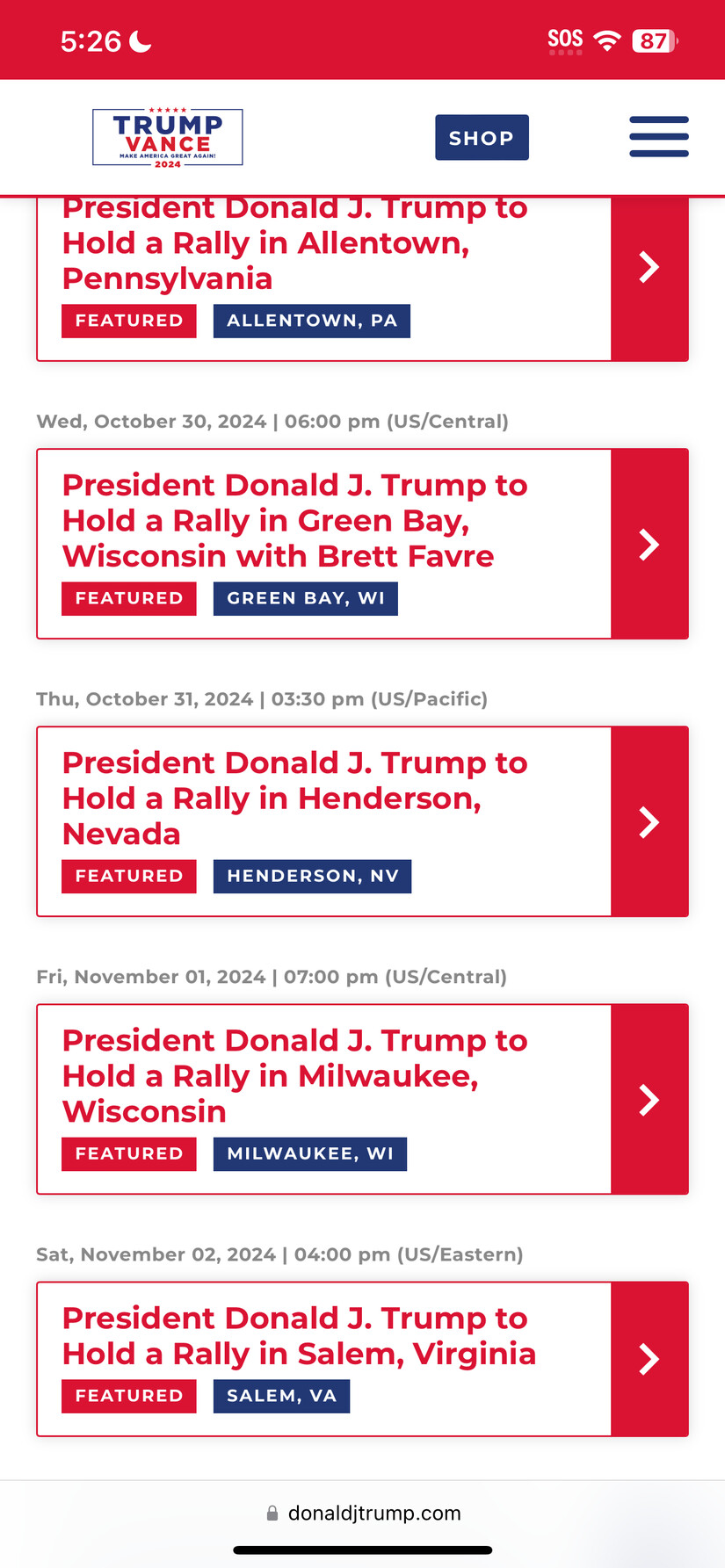Open the Milwaukee, Wisconsin rally card
This screenshot has height=1568, width=725.
tap(362, 1099)
